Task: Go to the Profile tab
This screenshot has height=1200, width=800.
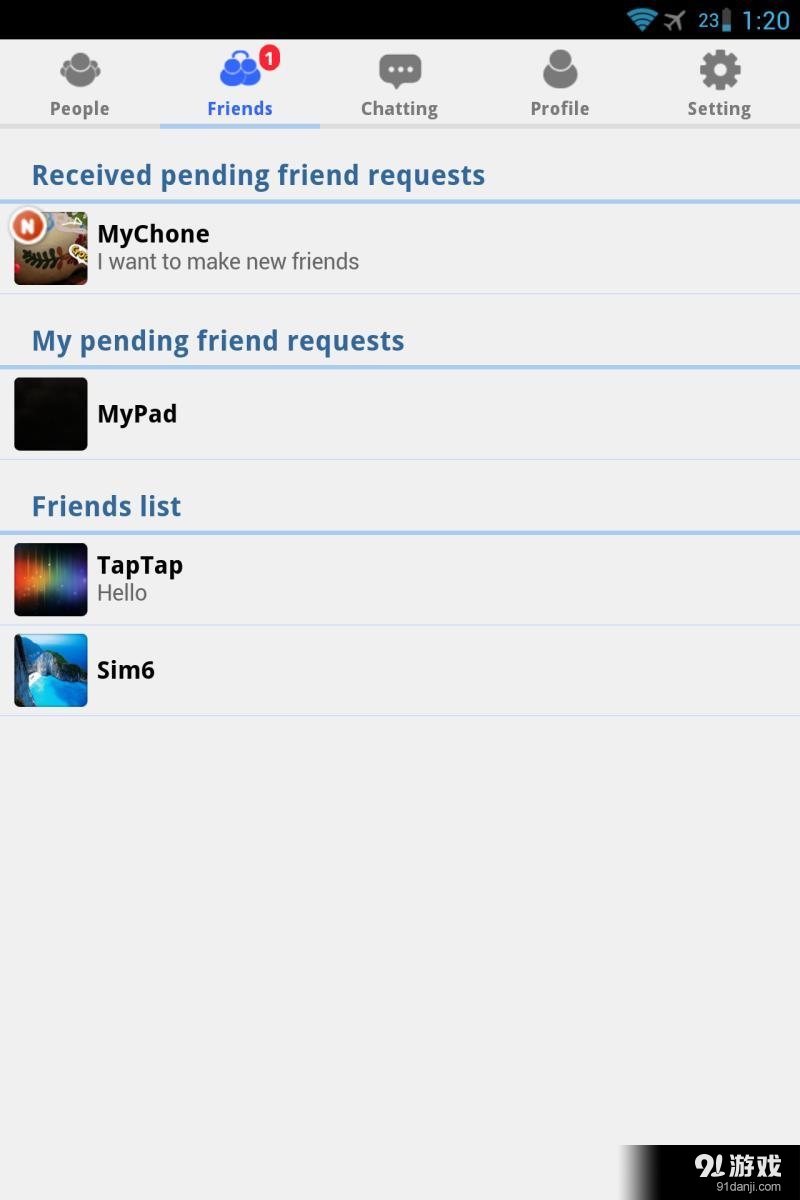Action: click(x=560, y=84)
